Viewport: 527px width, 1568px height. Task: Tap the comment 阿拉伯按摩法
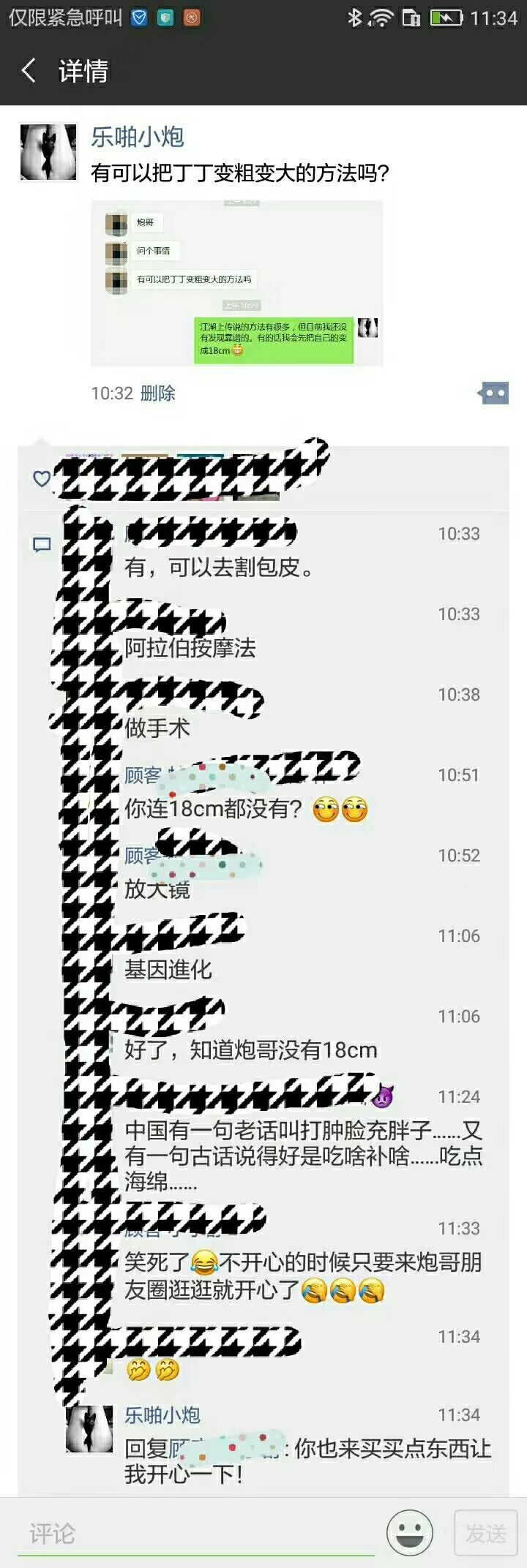point(190,648)
